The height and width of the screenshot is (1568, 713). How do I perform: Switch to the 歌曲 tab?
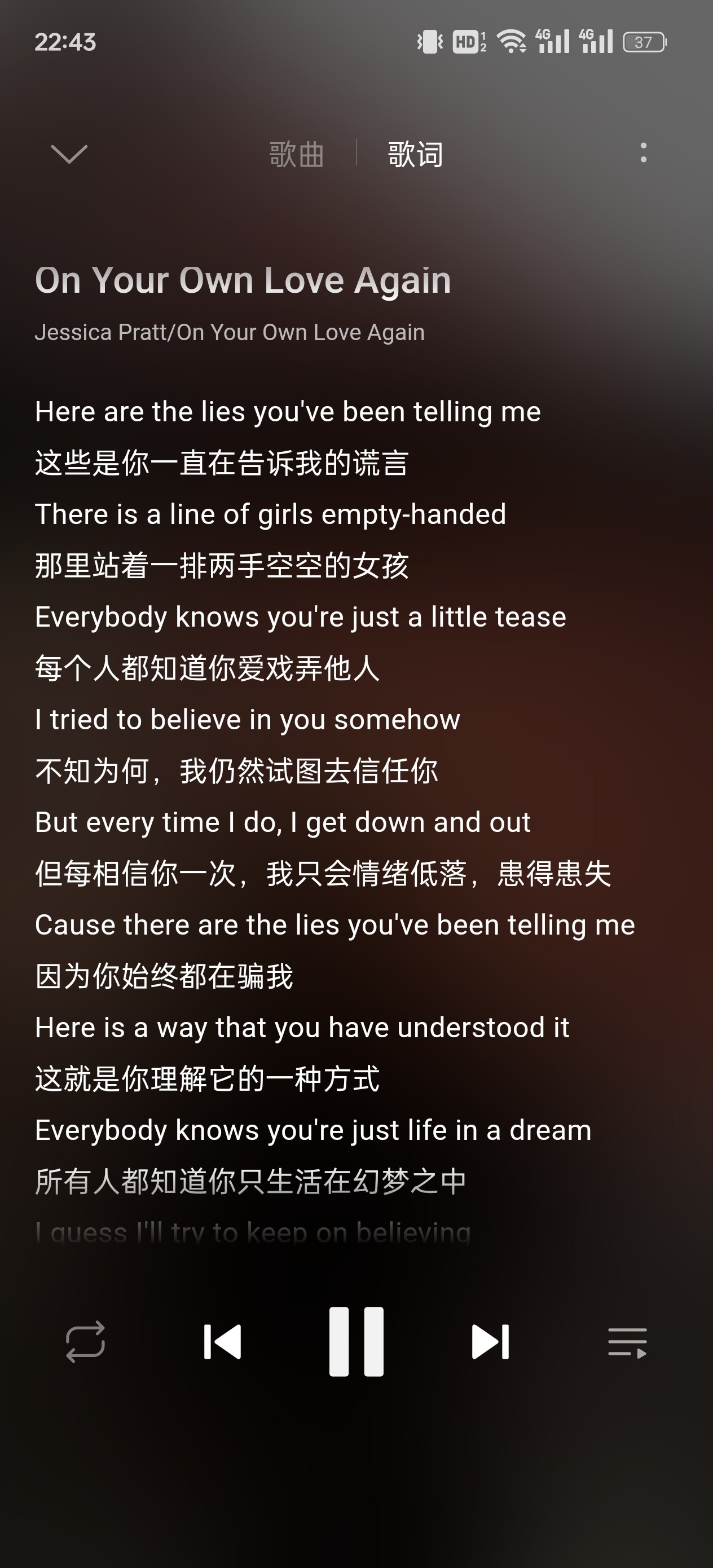297,154
